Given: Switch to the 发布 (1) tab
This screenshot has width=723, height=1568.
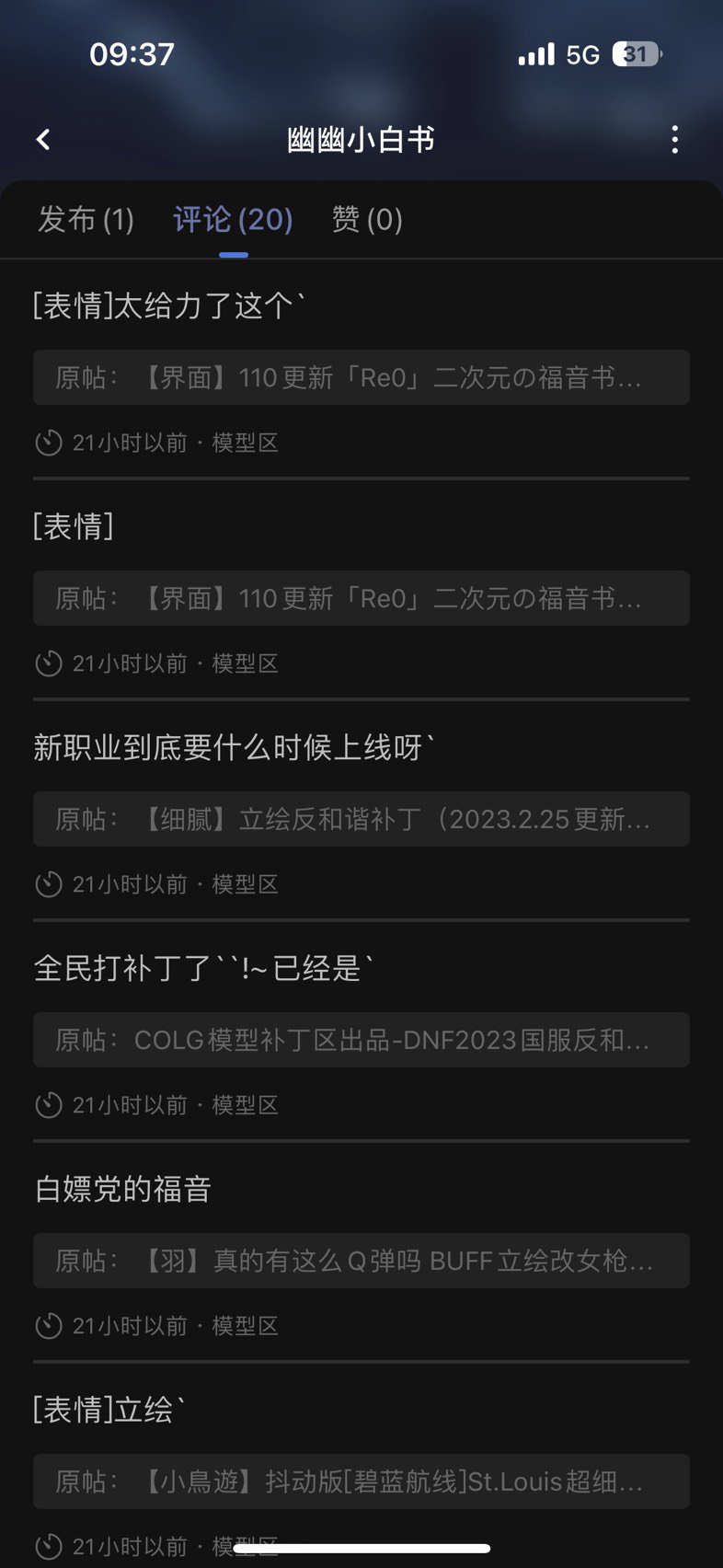Looking at the screenshot, I should coord(86,220).
